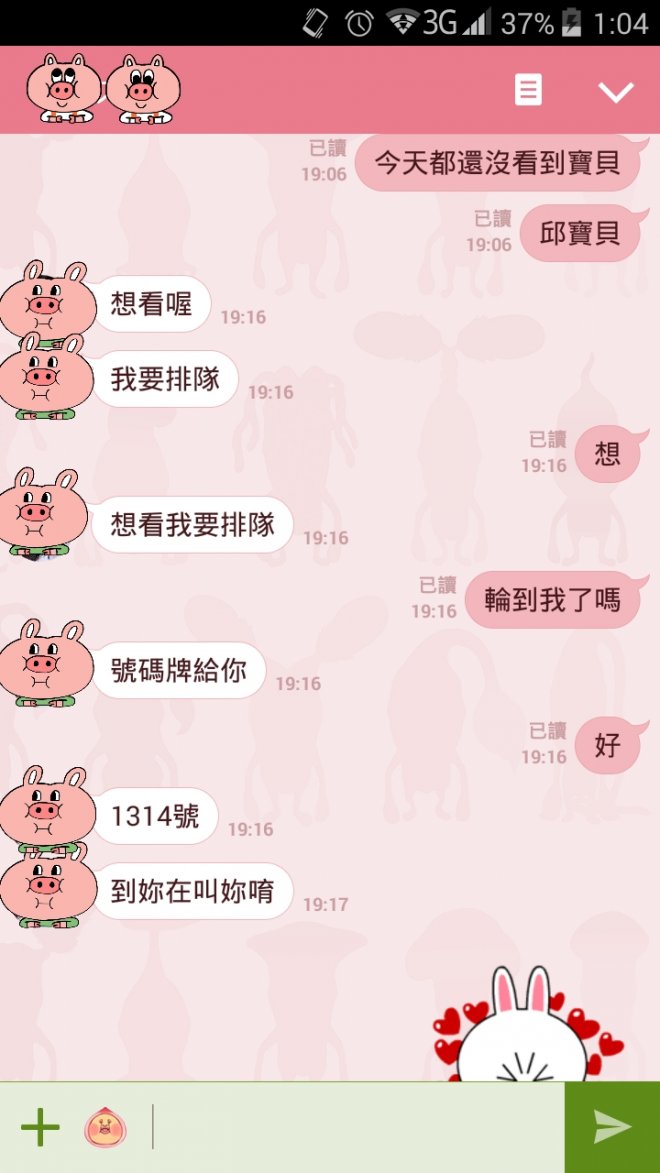The width and height of the screenshot is (660, 1173).
Task: Open the chat notes icon
Action: coord(528,90)
